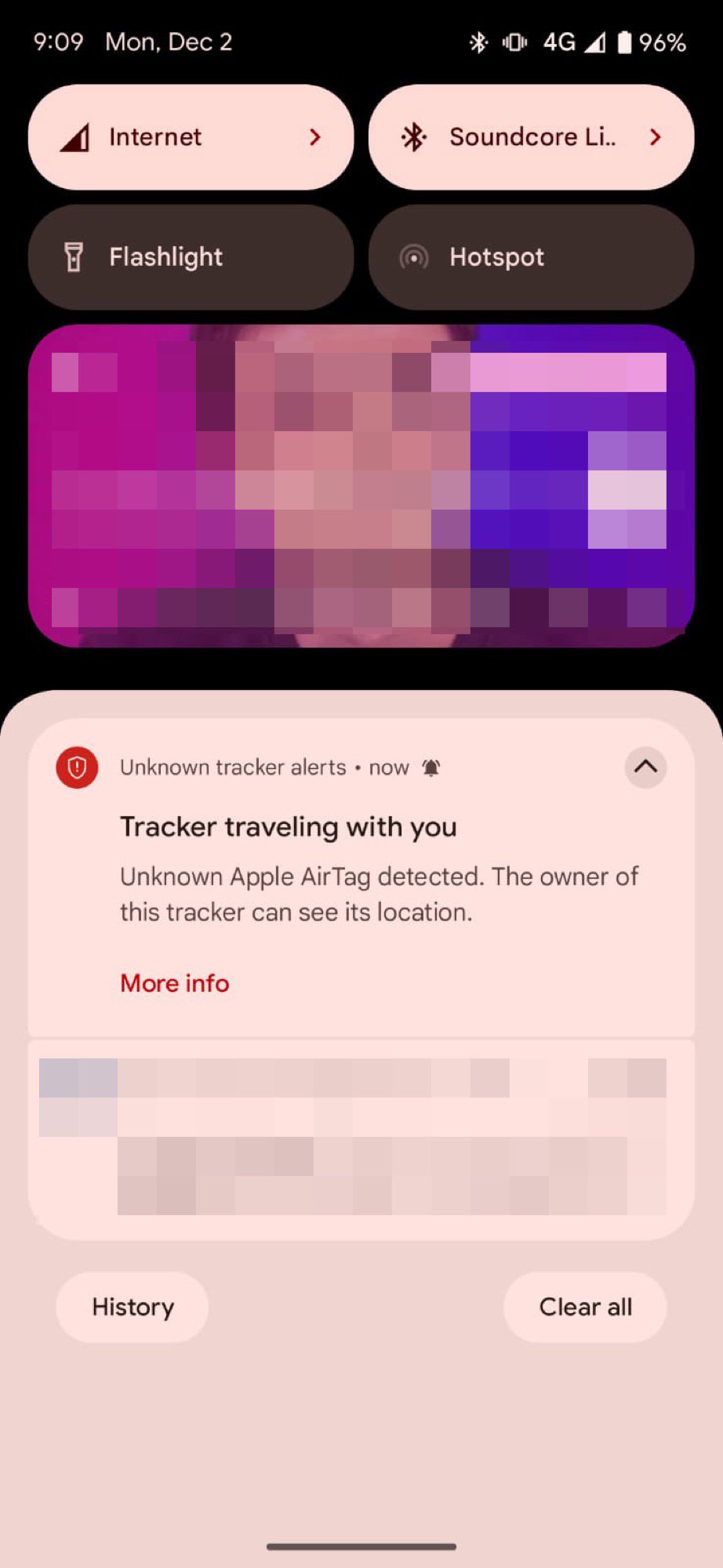The image size is (723, 1568).
Task: Open the Internet quick settings tile
Action: (x=191, y=137)
